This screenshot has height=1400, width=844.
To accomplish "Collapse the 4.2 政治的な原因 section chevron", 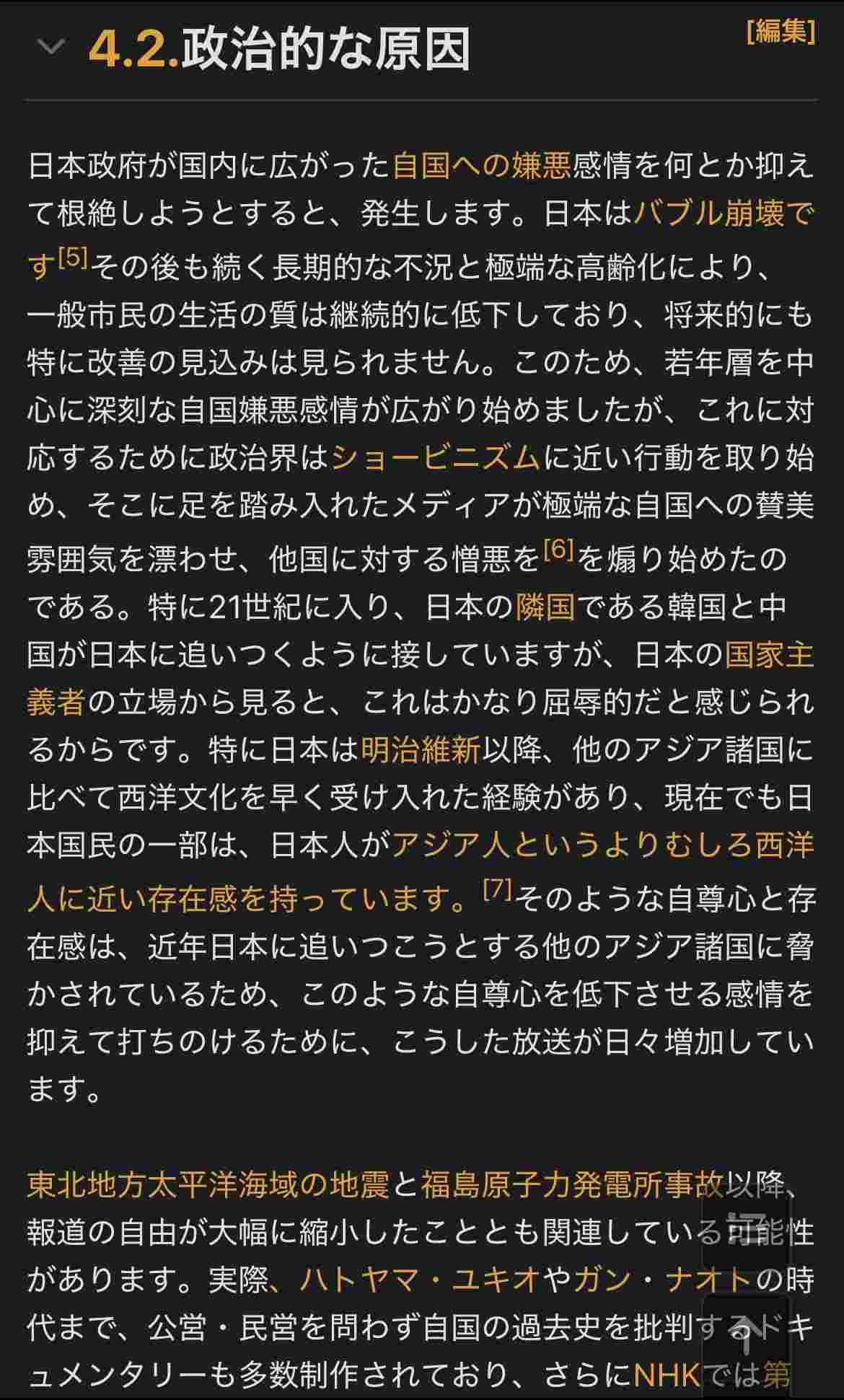I will click(50, 48).
